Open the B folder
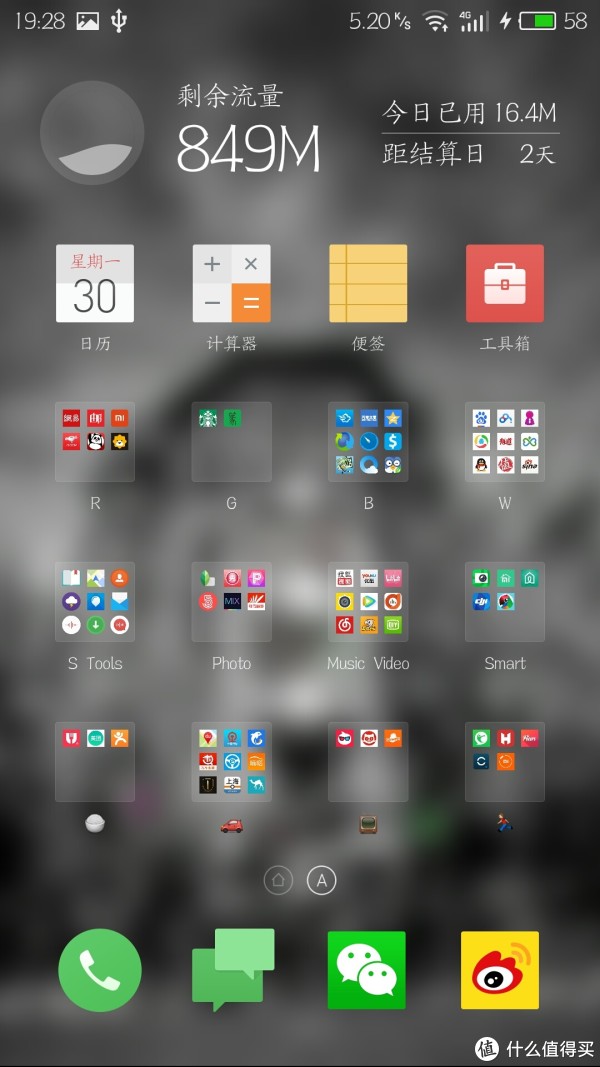 368,442
